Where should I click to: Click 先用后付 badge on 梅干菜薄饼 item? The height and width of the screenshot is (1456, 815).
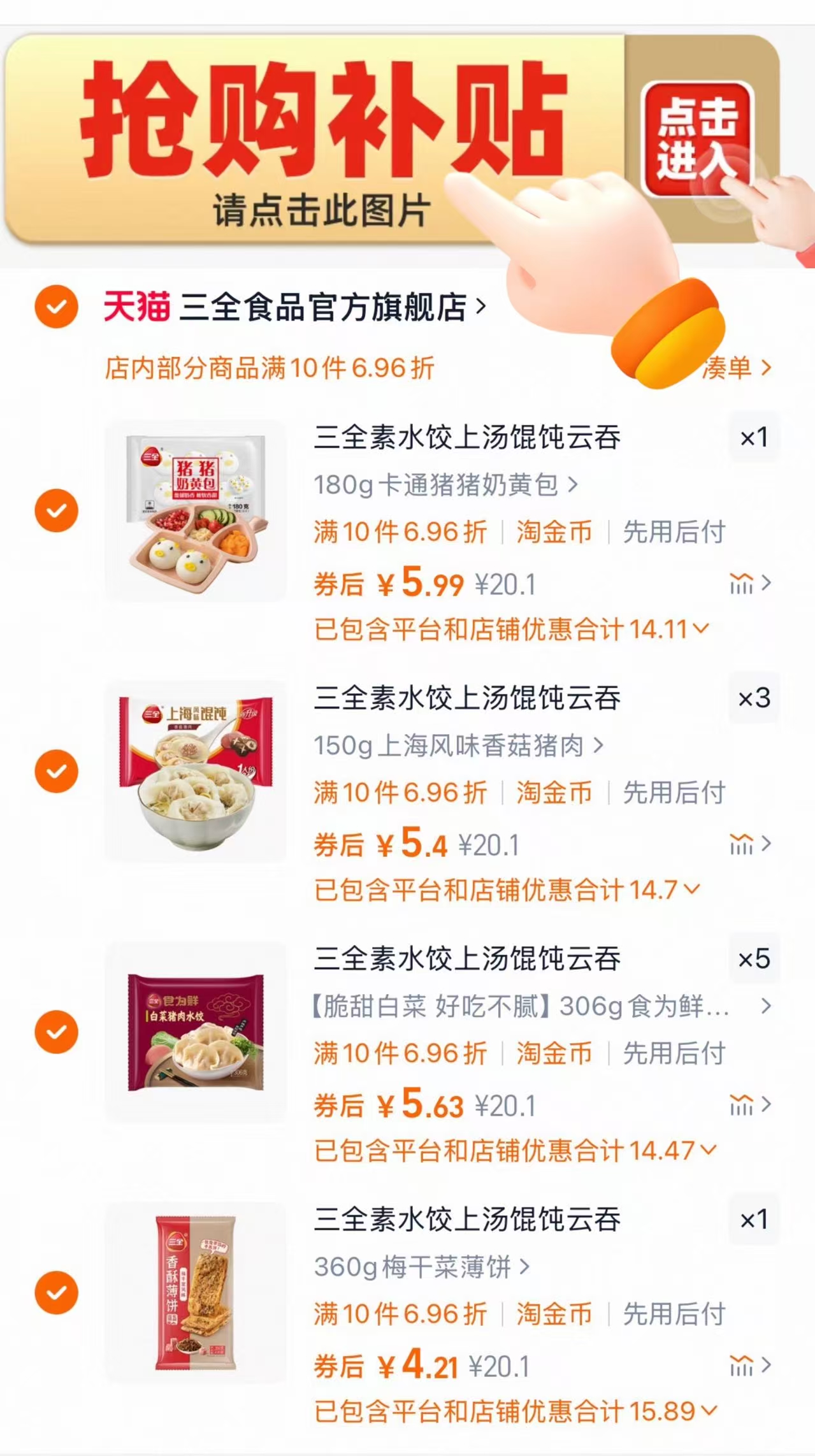point(673,1314)
